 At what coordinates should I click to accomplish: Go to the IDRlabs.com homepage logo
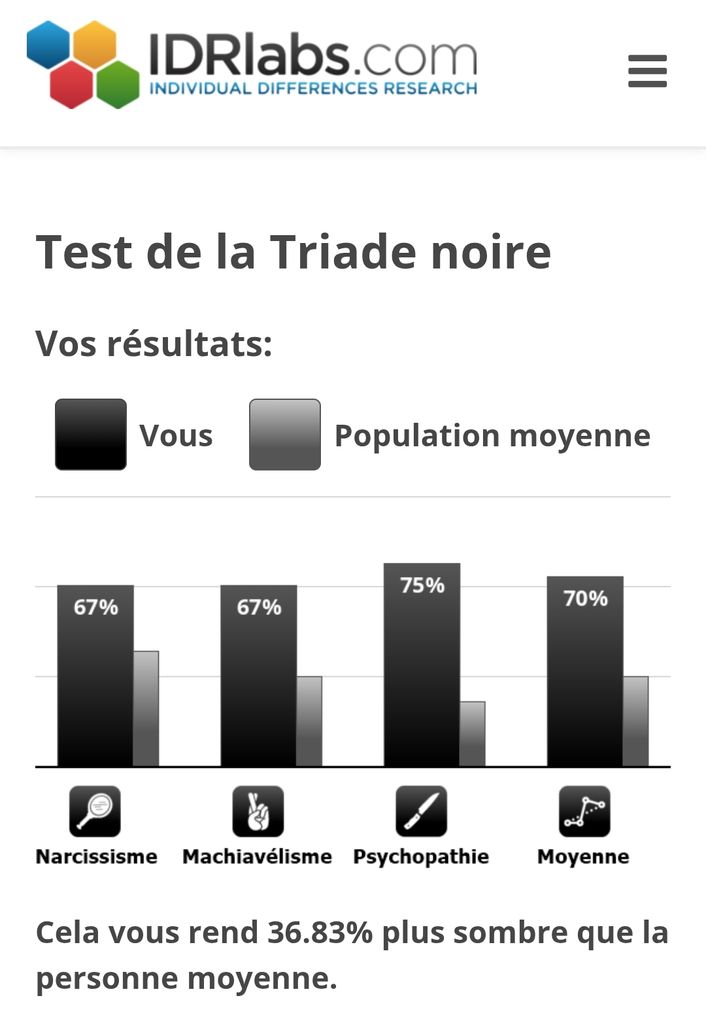(252, 64)
